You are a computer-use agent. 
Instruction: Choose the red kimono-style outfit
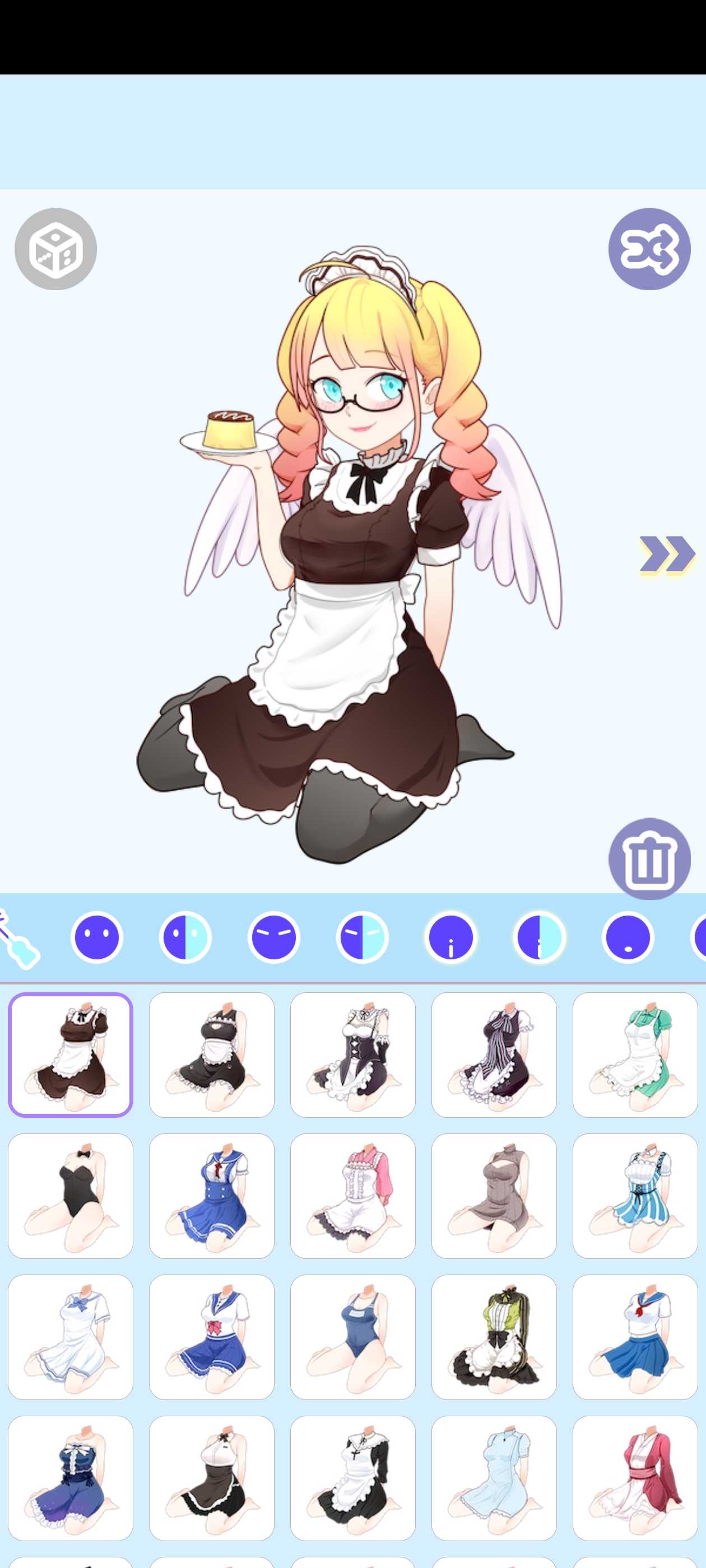(x=635, y=1478)
